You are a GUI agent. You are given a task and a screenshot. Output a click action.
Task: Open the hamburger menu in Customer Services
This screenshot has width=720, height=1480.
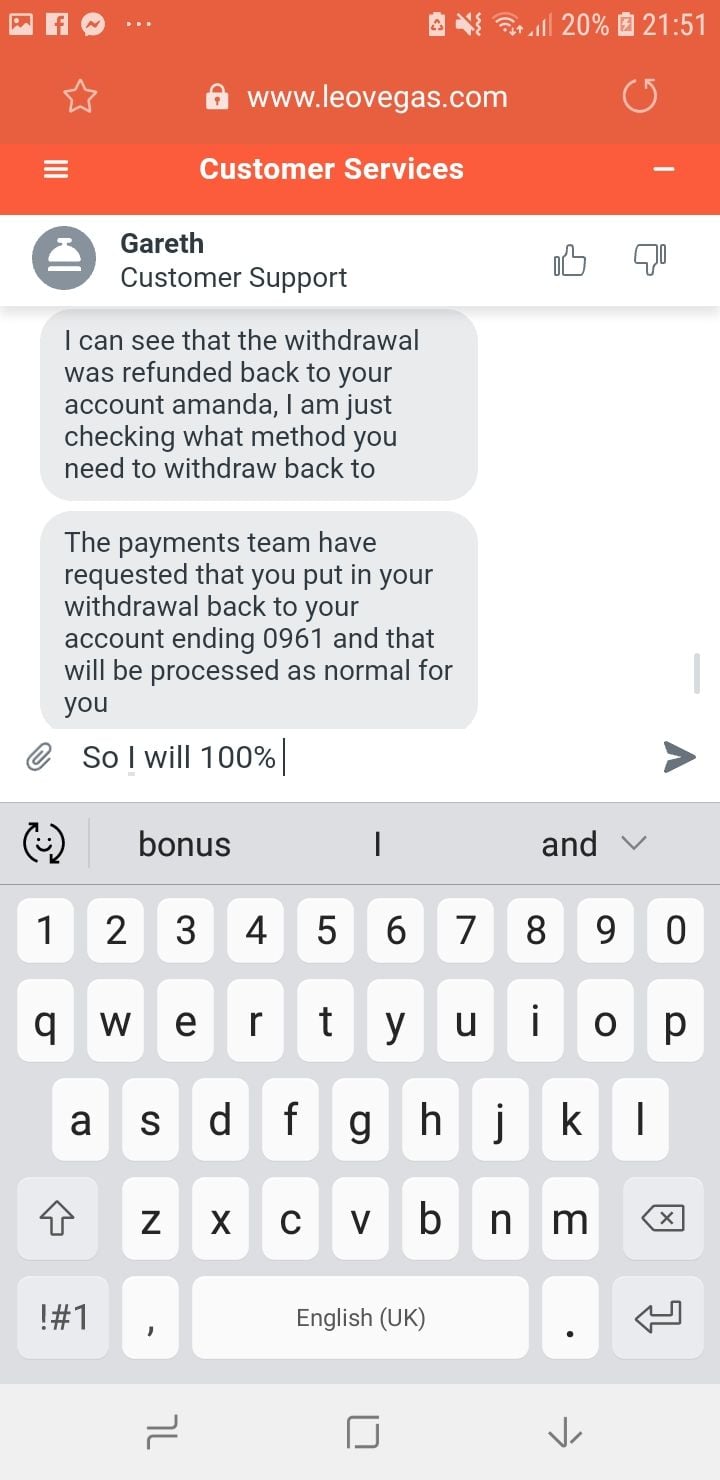point(56,170)
